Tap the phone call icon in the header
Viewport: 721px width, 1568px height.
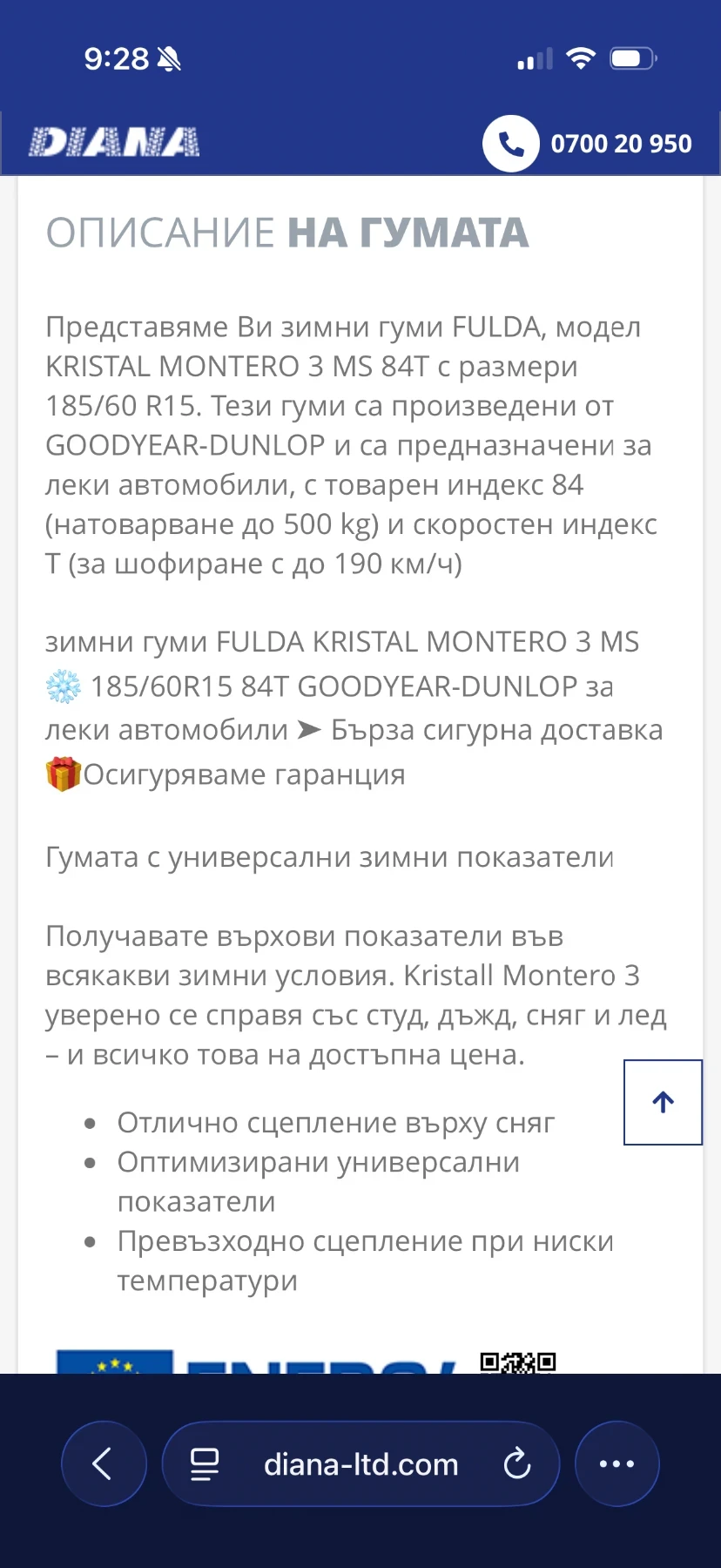511,143
